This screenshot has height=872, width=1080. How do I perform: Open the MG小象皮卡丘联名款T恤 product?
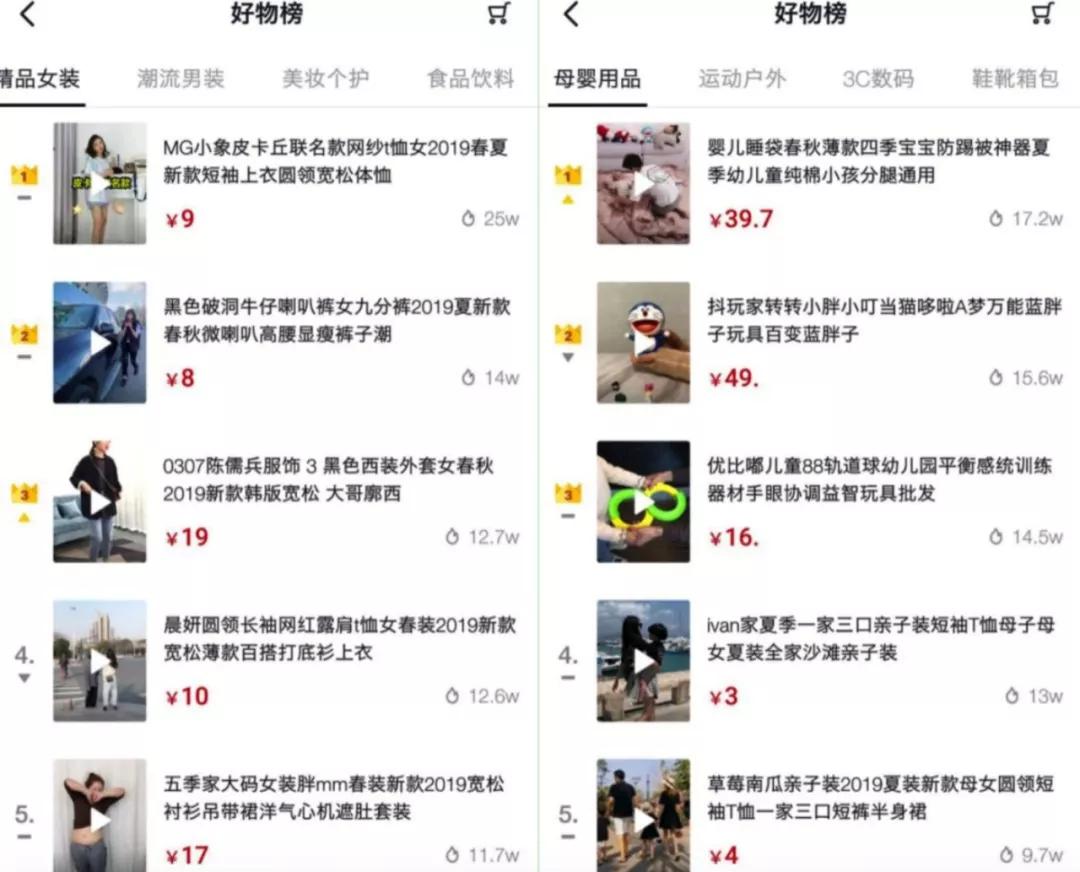tap(336, 162)
